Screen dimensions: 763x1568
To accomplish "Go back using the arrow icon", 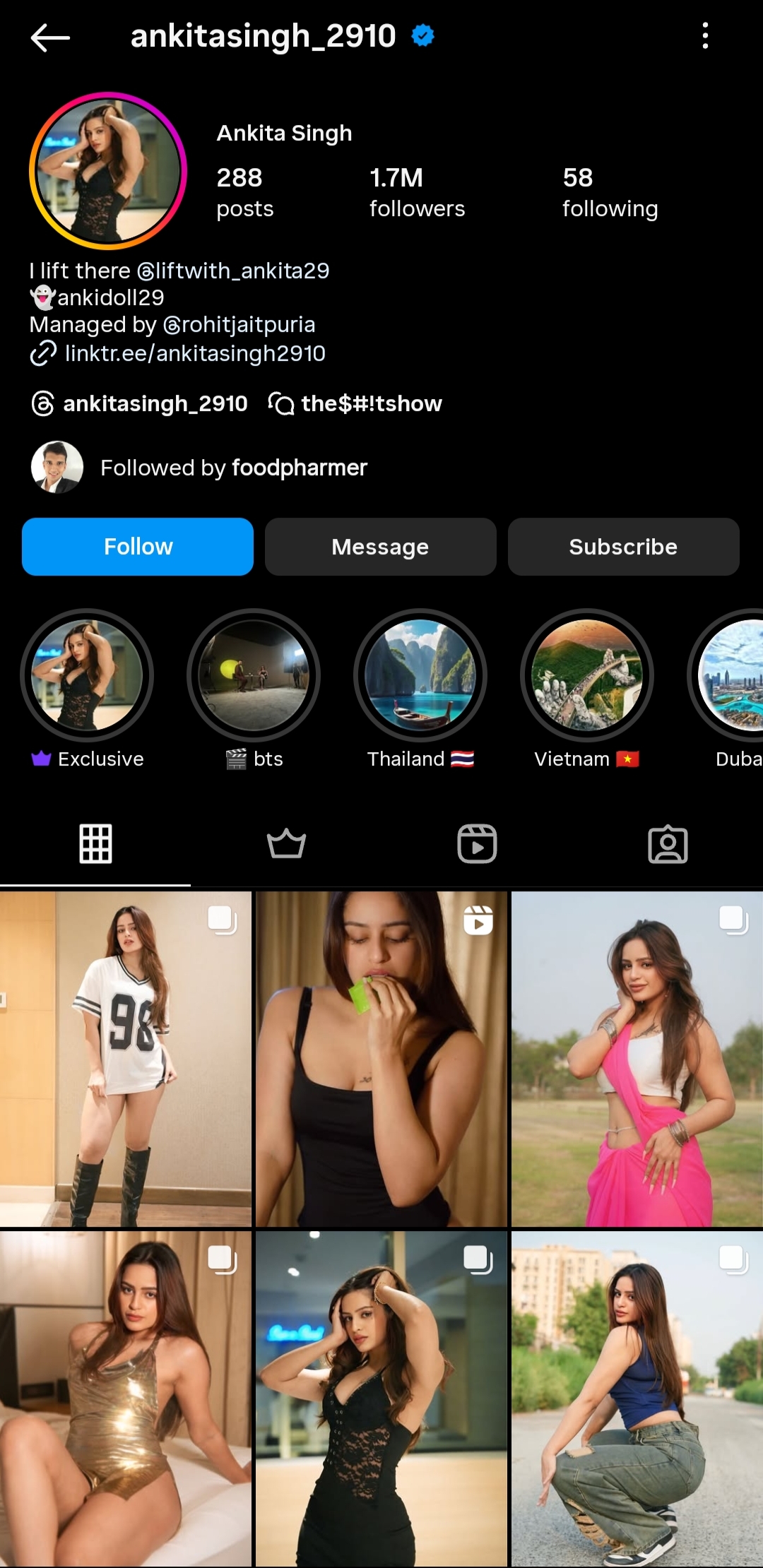I will [x=50, y=37].
